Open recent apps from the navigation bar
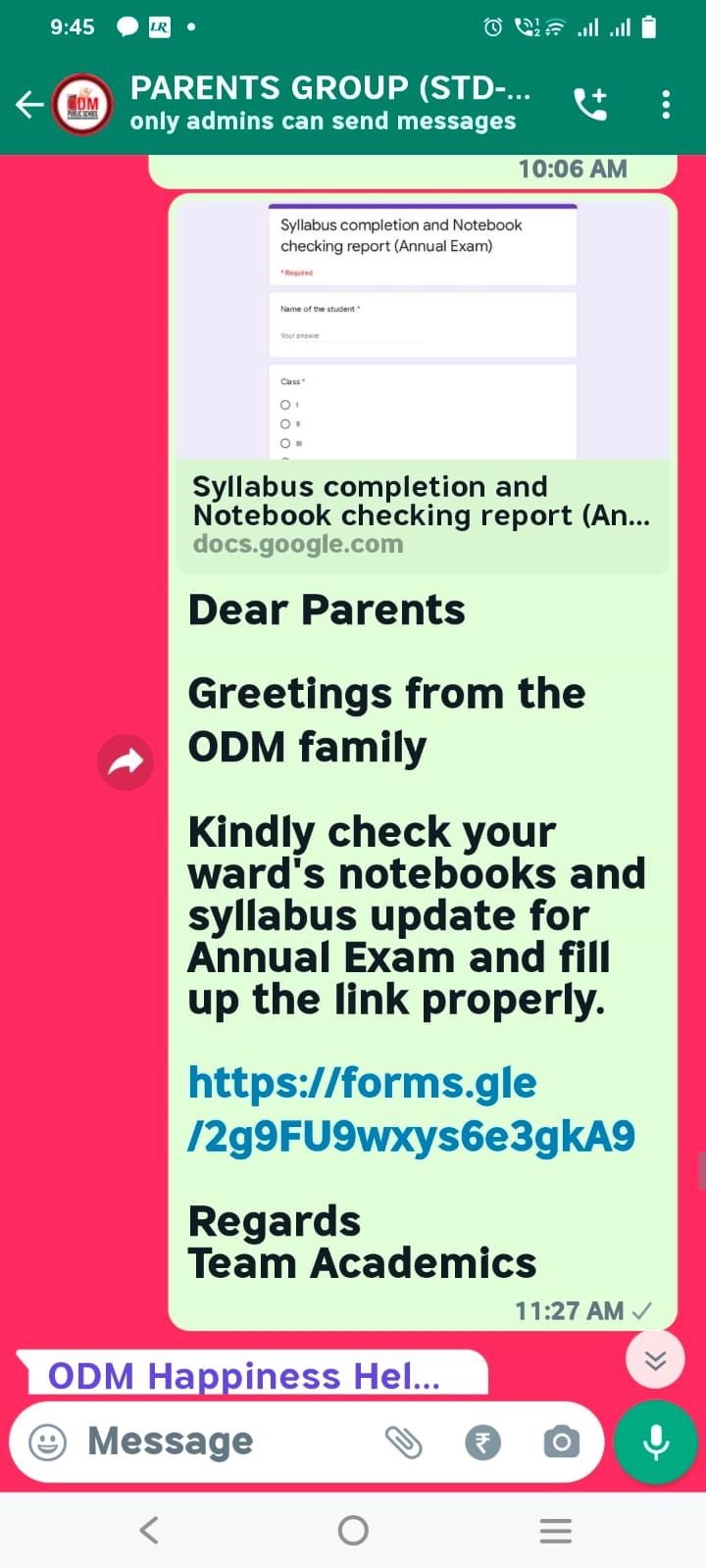706x1568 pixels. tap(556, 1530)
